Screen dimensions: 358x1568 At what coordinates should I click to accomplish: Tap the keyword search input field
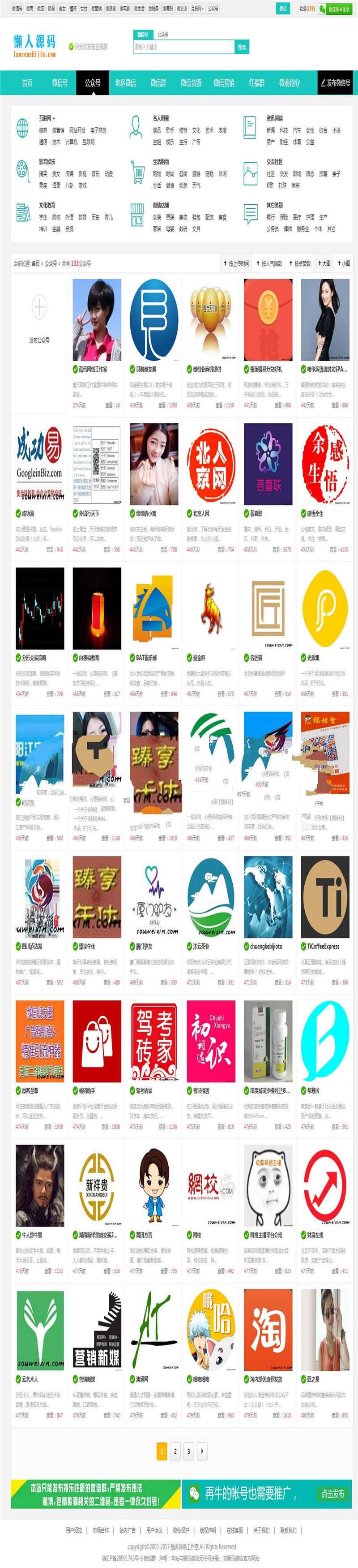click(x=183, y=47)
